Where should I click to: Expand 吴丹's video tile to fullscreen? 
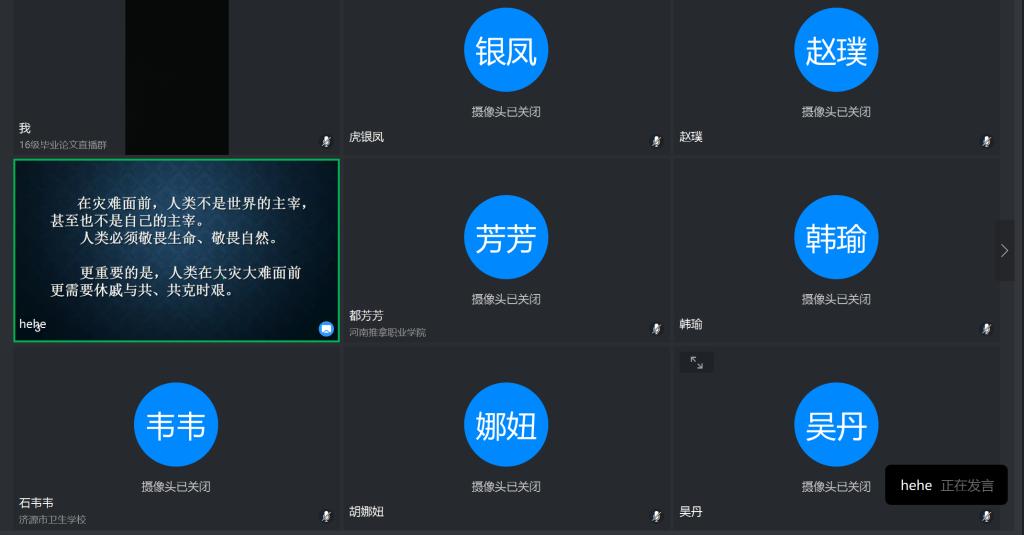[x=696, y=362]
